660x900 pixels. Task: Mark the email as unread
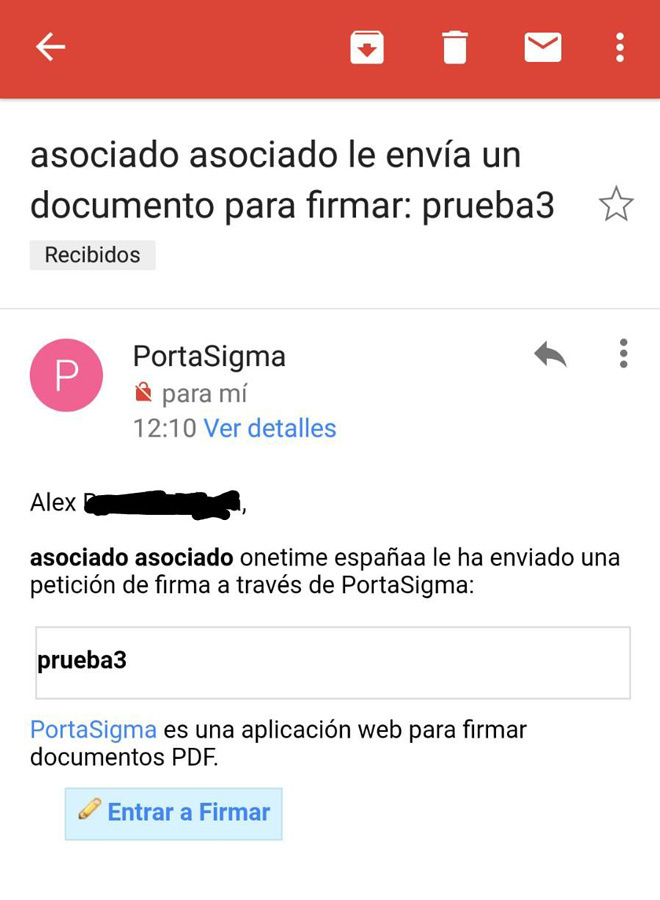pos(543,47)
